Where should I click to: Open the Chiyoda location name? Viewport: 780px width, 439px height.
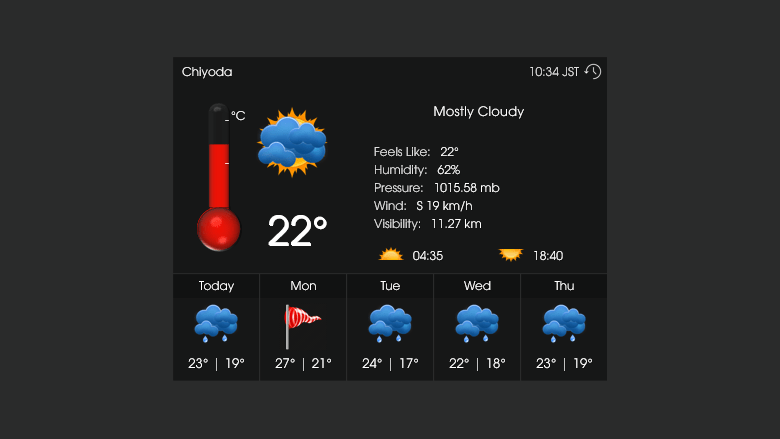[x=207, y=72]
